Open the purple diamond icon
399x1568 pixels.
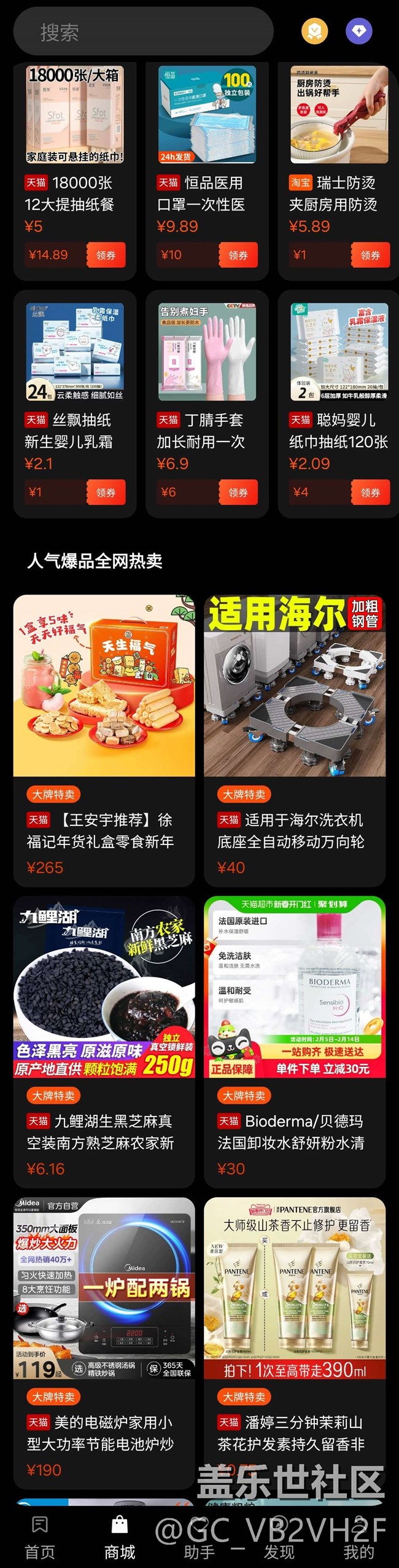coord(359,31)
